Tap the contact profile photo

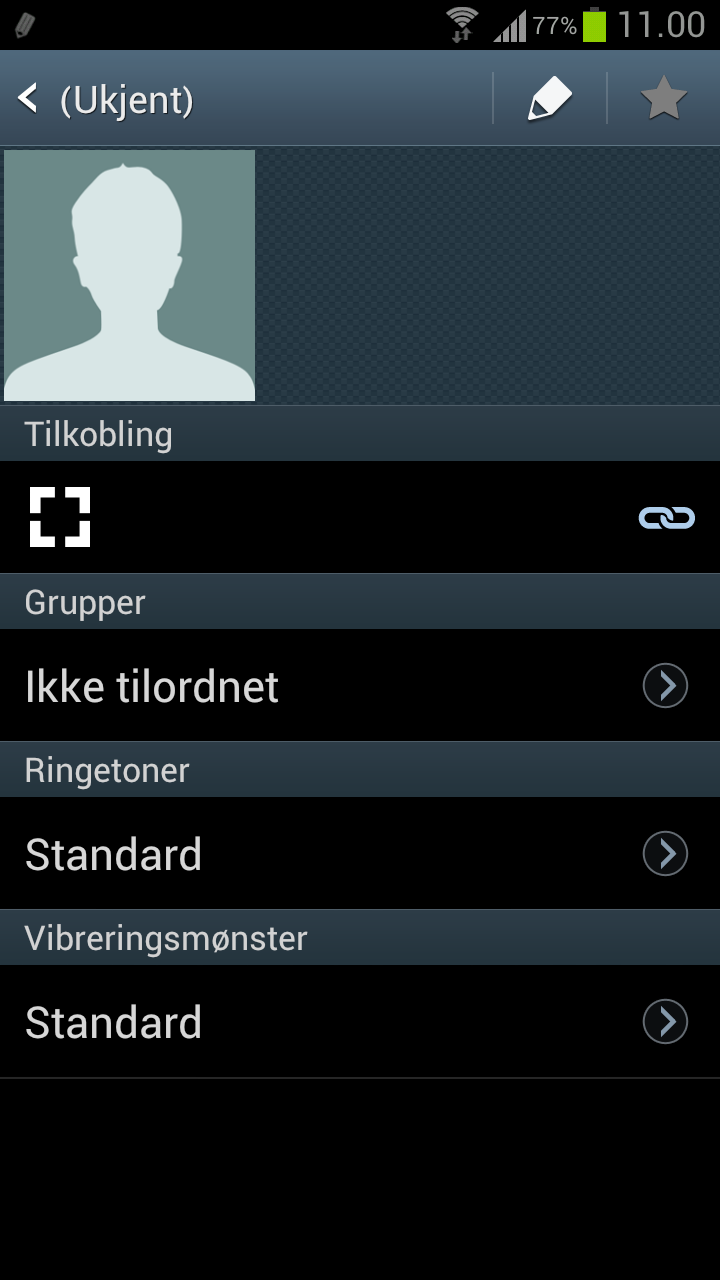click(x=130, y=275)
